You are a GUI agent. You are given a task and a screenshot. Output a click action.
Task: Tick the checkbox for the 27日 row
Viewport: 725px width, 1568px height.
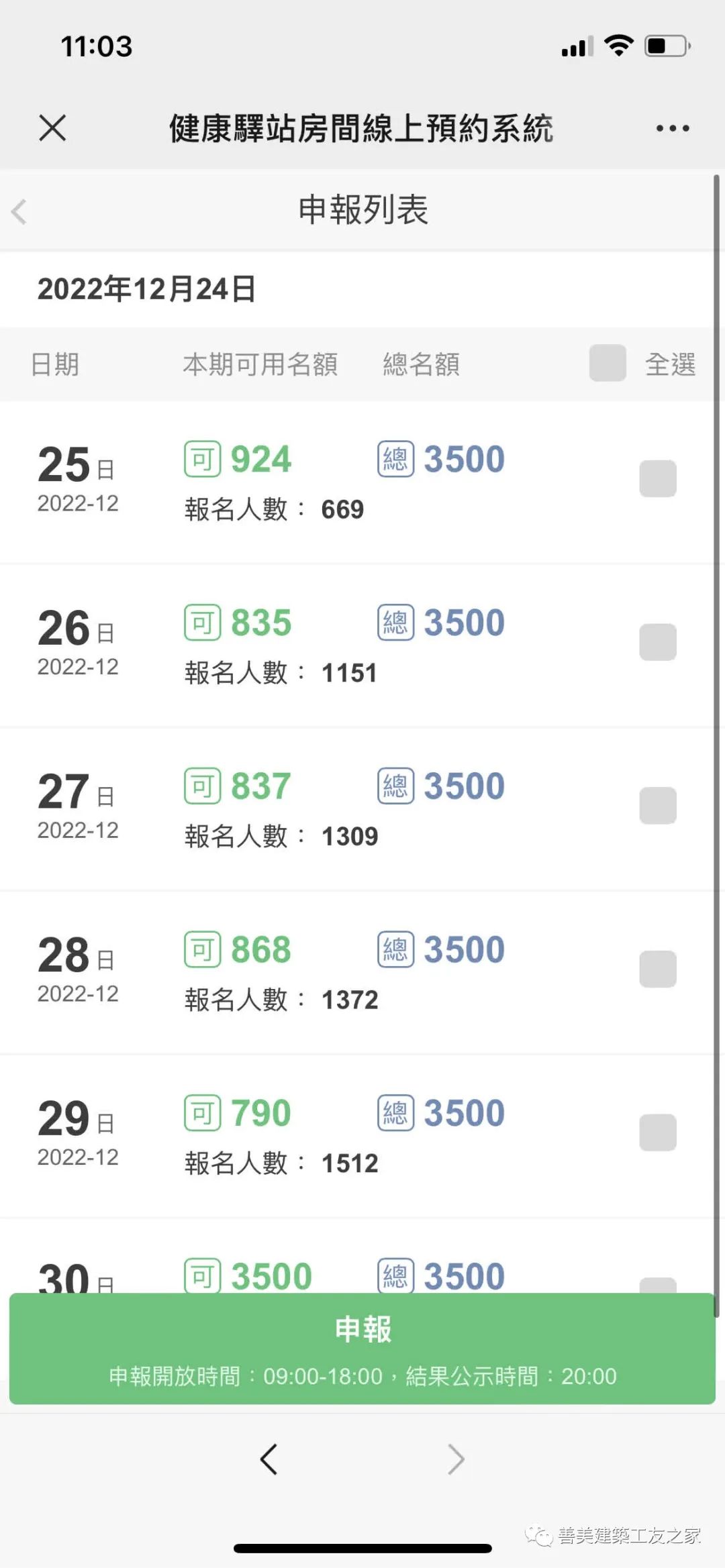[658, 805]
